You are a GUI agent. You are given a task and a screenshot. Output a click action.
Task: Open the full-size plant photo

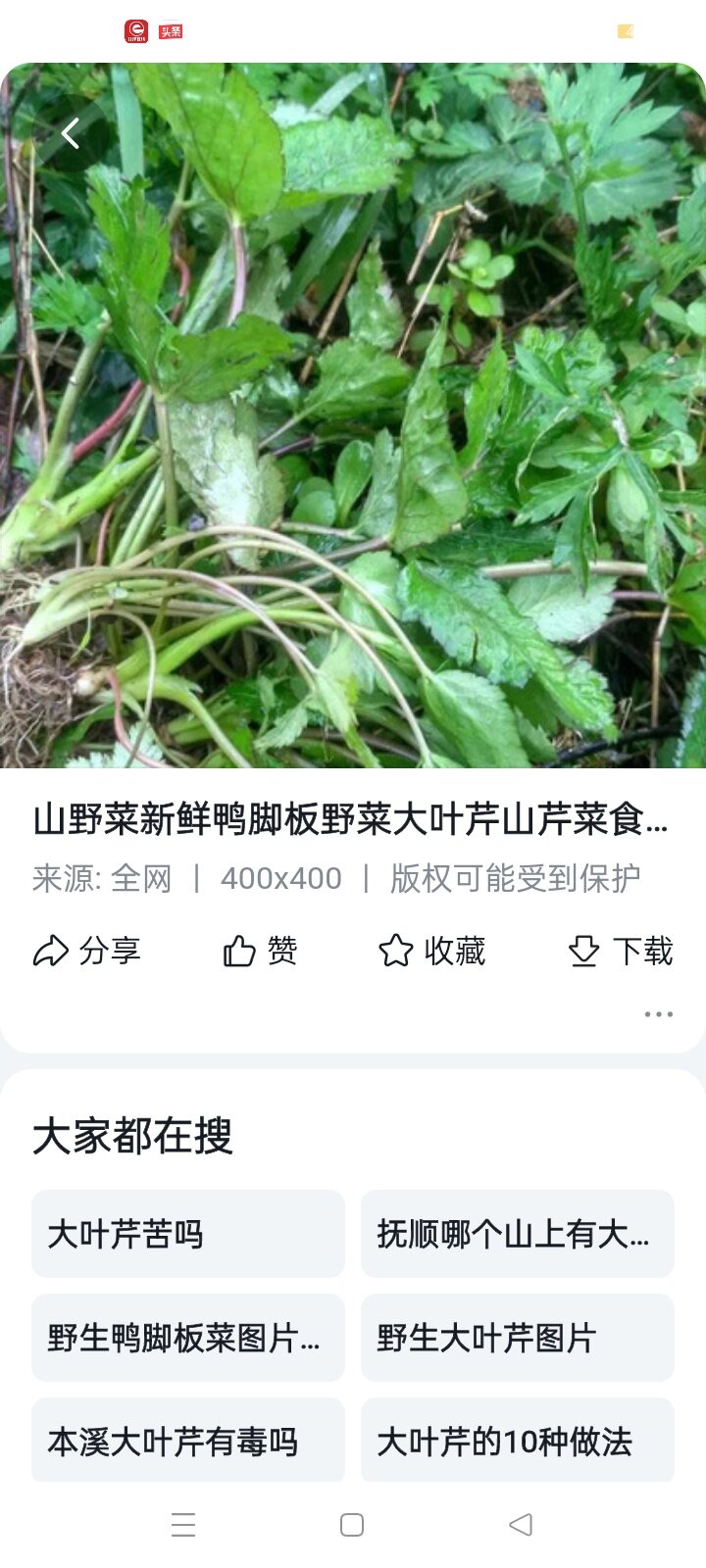(x=353, y=441)
